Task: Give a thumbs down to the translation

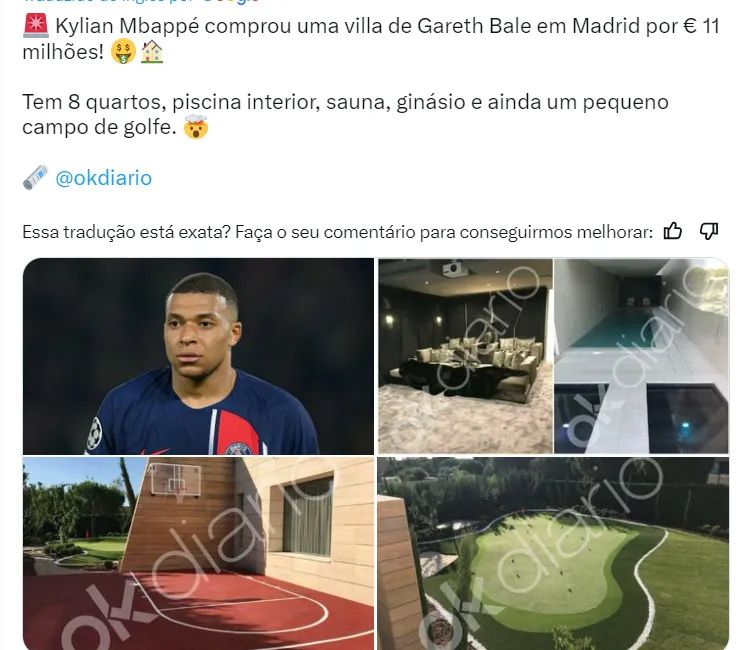Action: coord(709,232)
